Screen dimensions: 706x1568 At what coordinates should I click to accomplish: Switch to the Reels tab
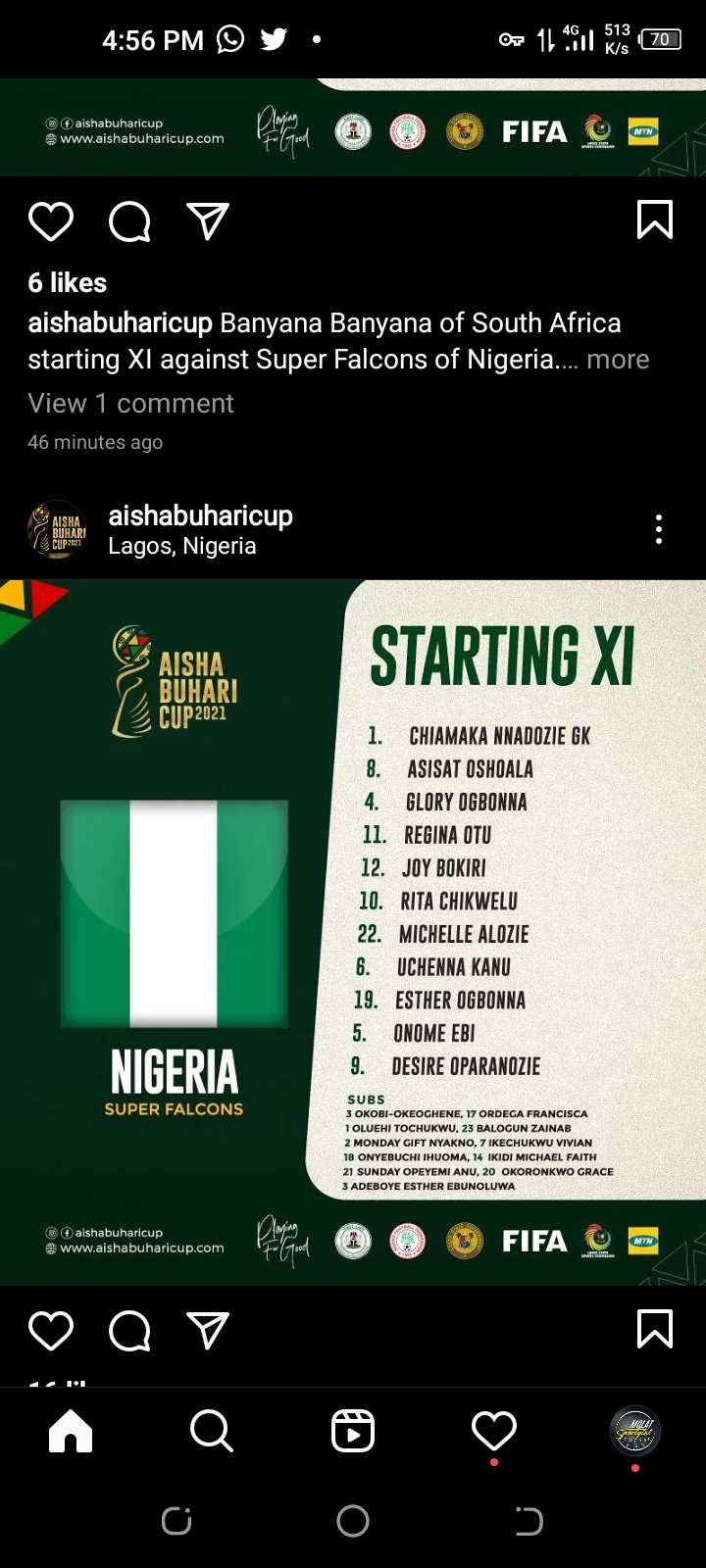(353, 1431)
